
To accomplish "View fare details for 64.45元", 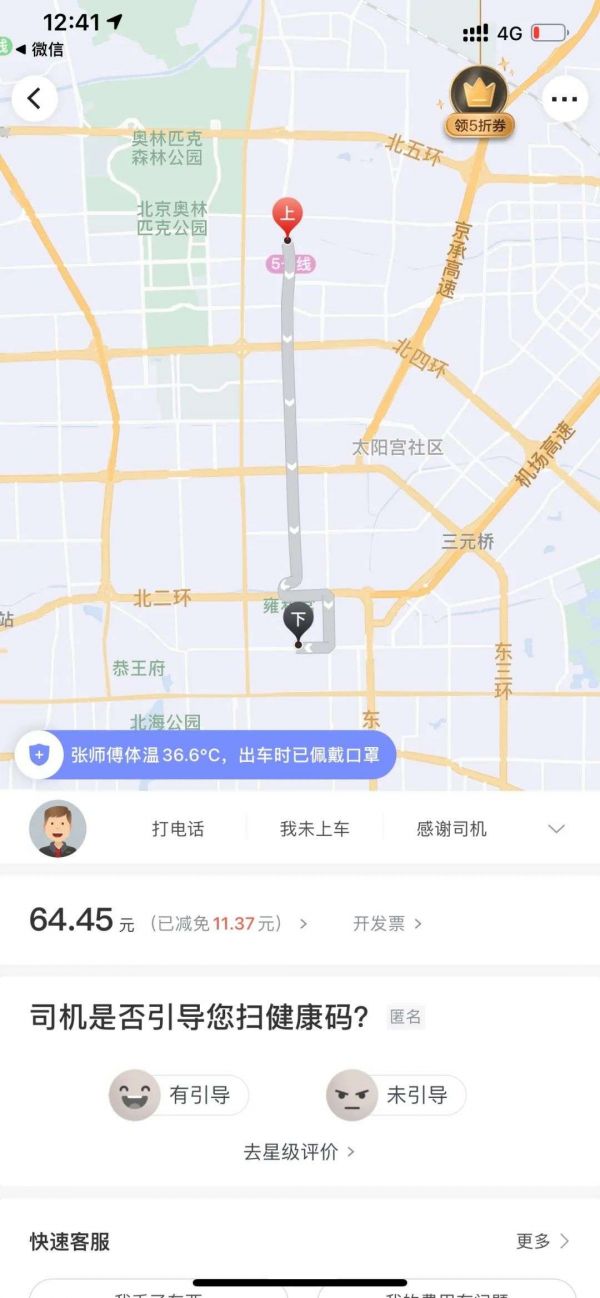I will [170, 922].
